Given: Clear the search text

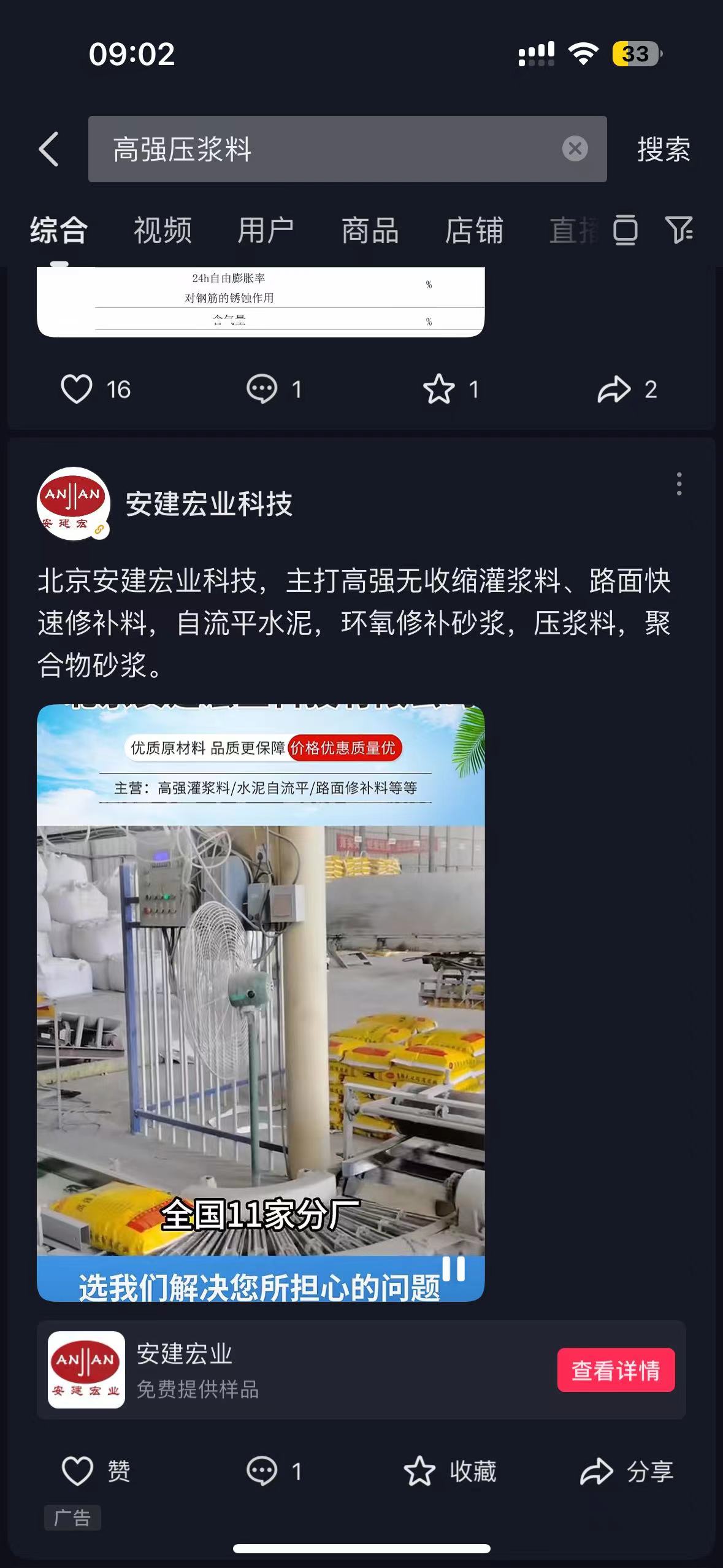Looking at the screenshot, I should coord(575,149).
